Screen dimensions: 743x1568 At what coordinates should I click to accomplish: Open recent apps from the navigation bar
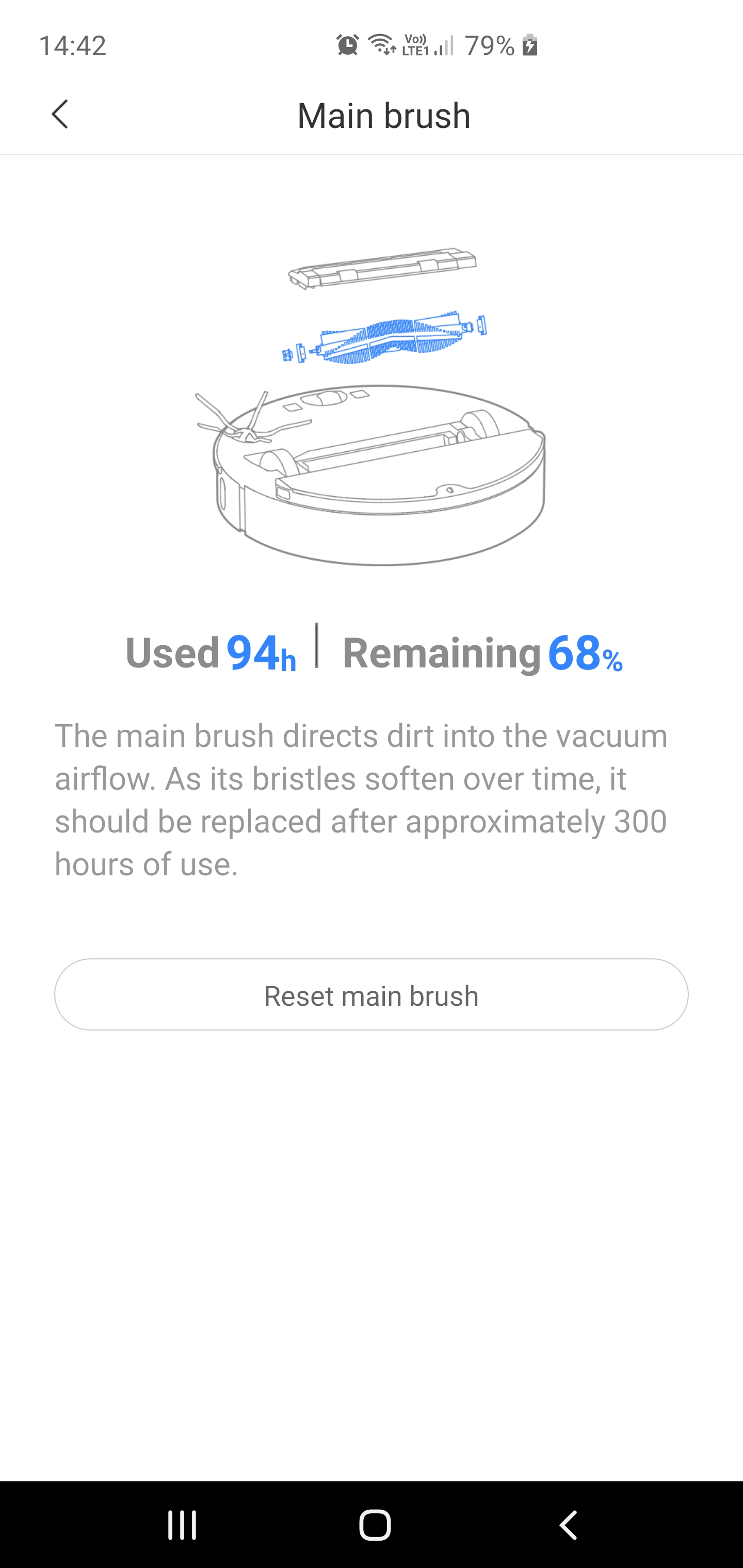click(182, 1525)
